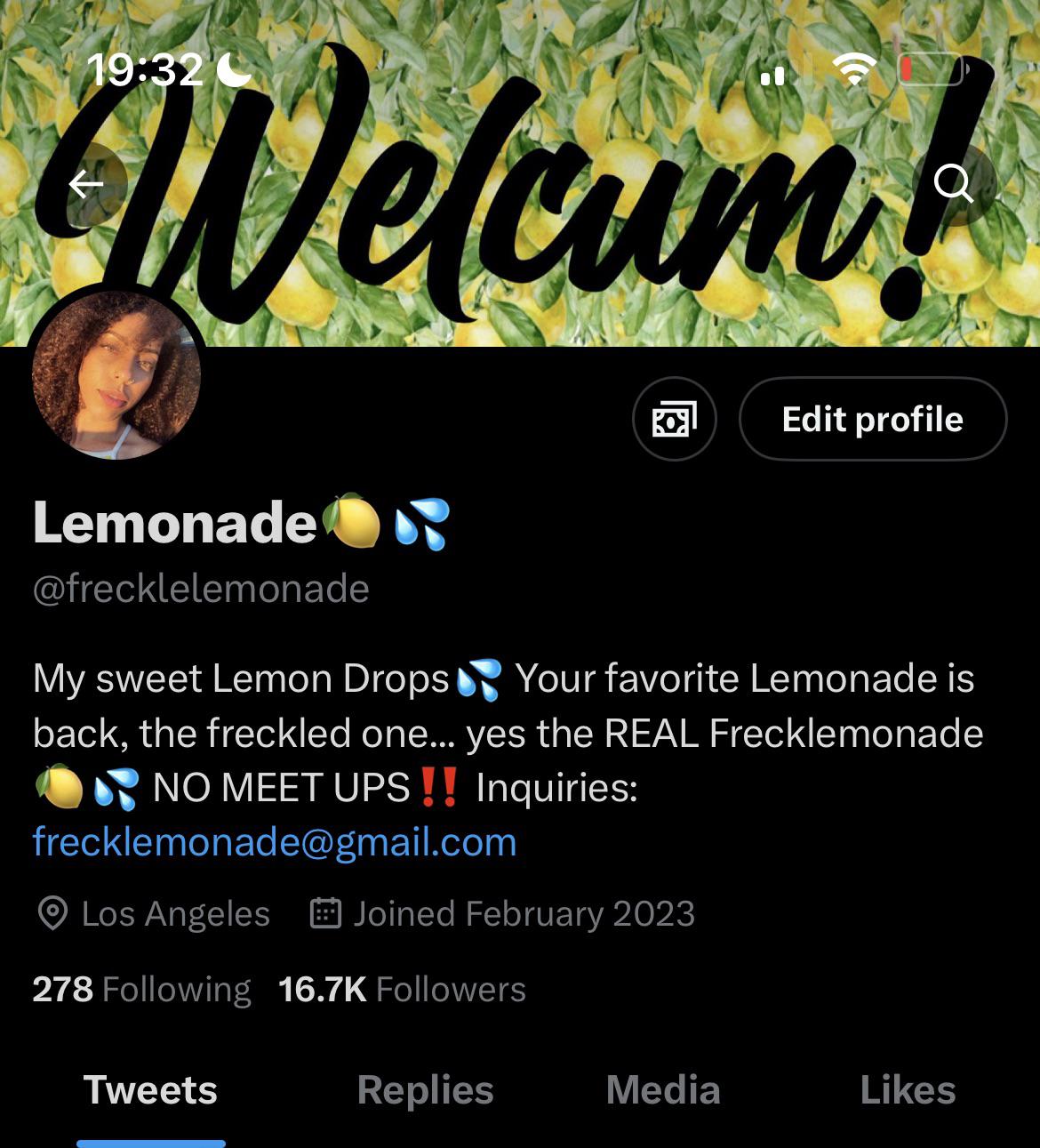Open the email link in bio
Image resolution: width=1040 pixels, height=1148 pixels.
275,842
